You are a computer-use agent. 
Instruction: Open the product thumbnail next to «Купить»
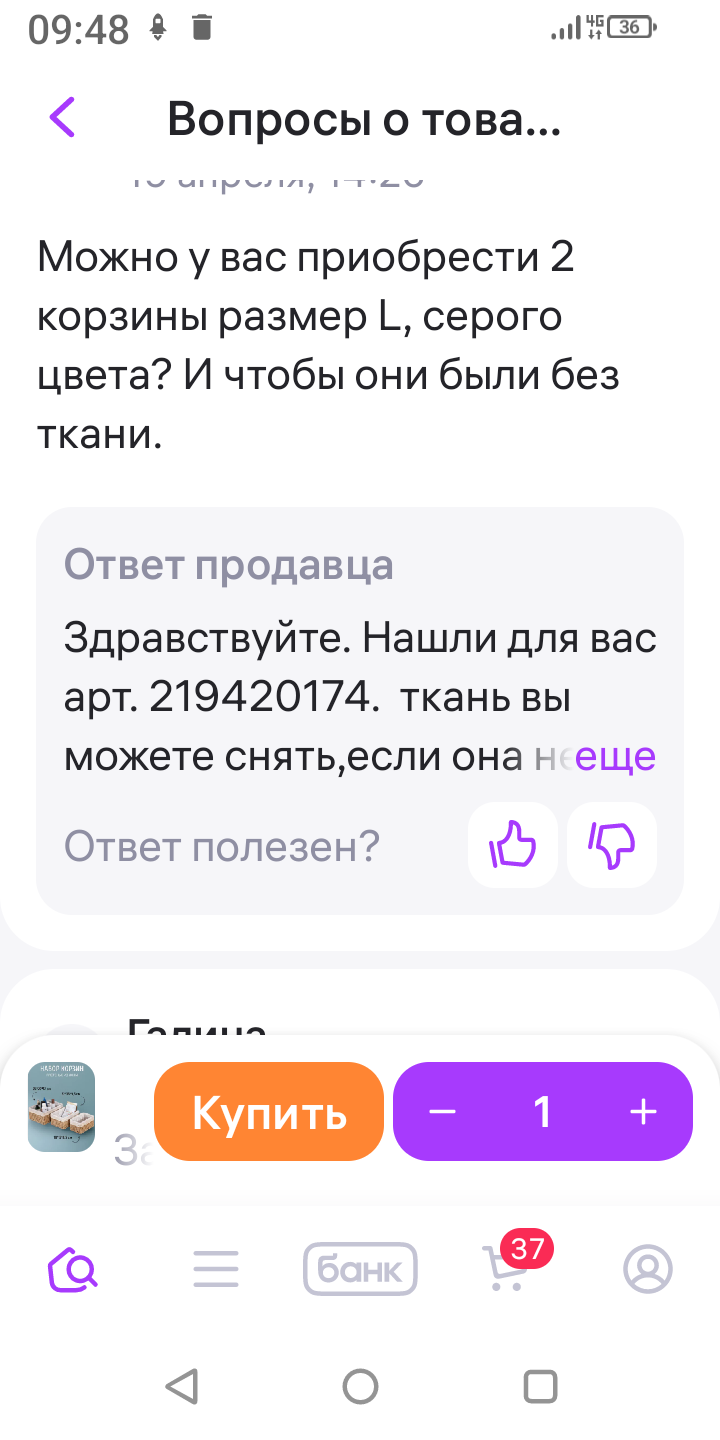(61, 1107)
